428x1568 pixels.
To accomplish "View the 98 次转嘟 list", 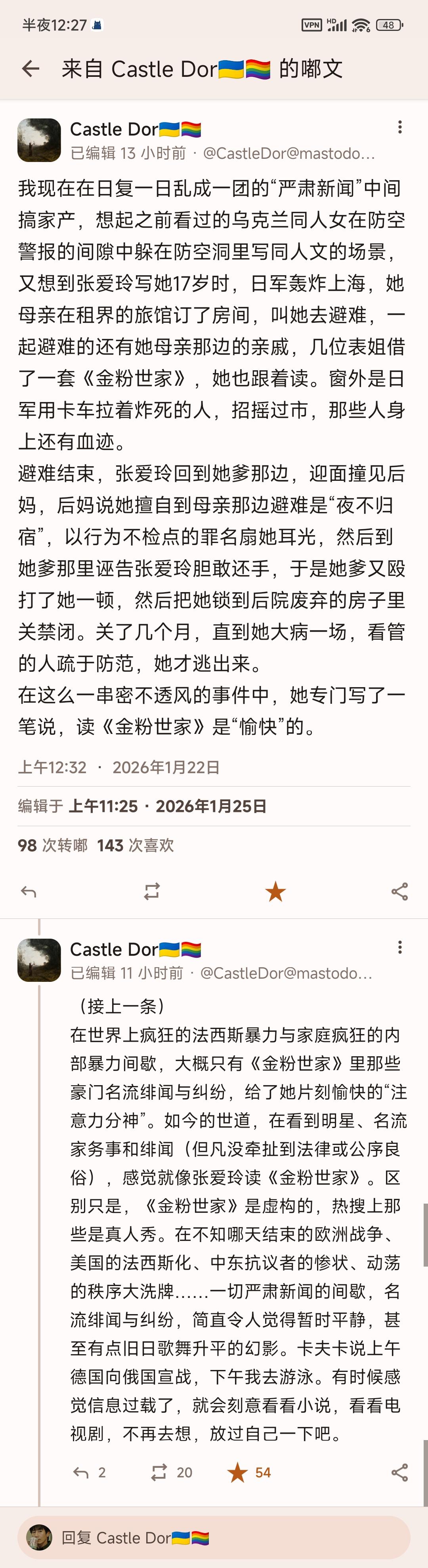I will click(x=52, y=845).
